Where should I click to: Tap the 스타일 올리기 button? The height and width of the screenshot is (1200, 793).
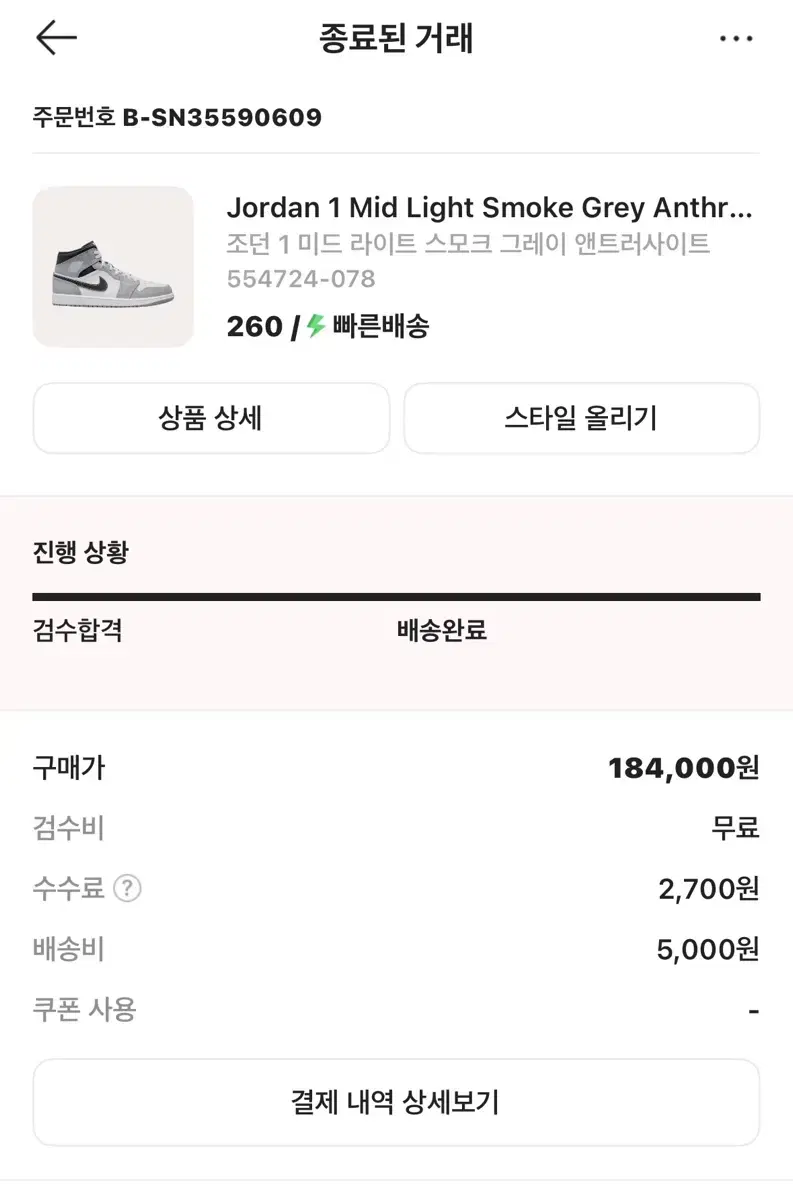582,419
